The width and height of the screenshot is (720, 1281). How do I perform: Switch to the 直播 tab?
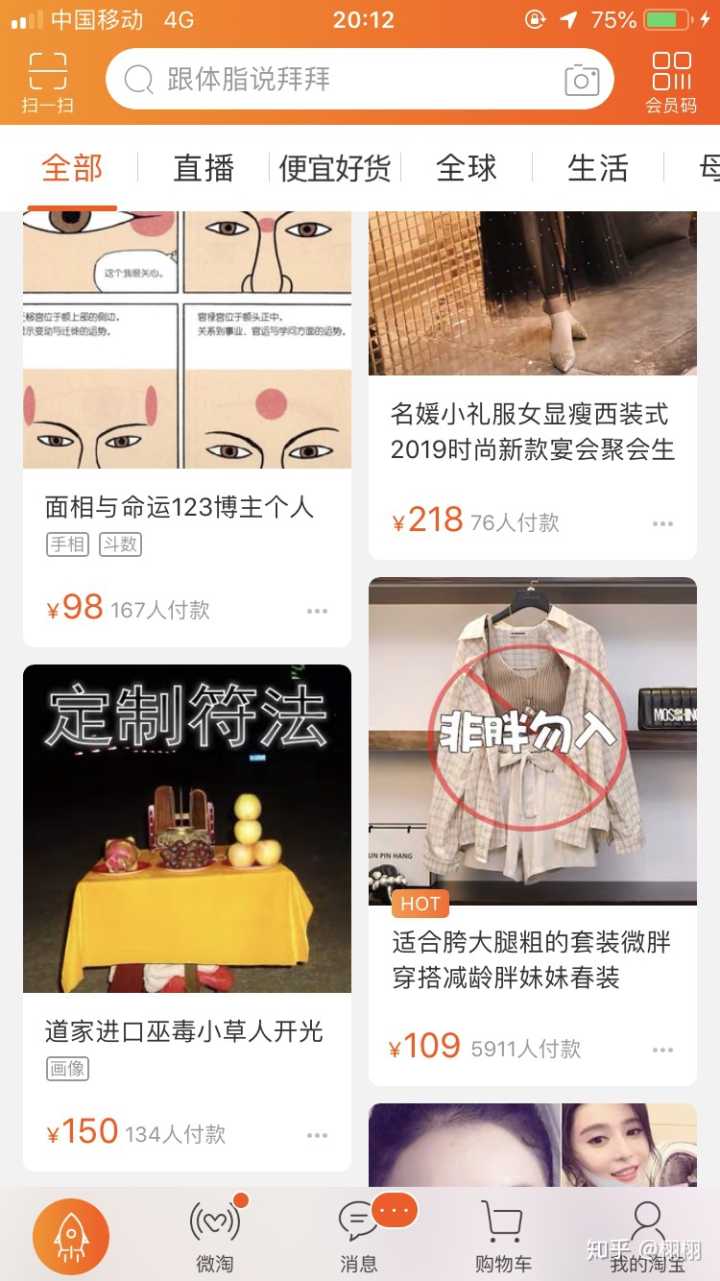coord(203,168)
